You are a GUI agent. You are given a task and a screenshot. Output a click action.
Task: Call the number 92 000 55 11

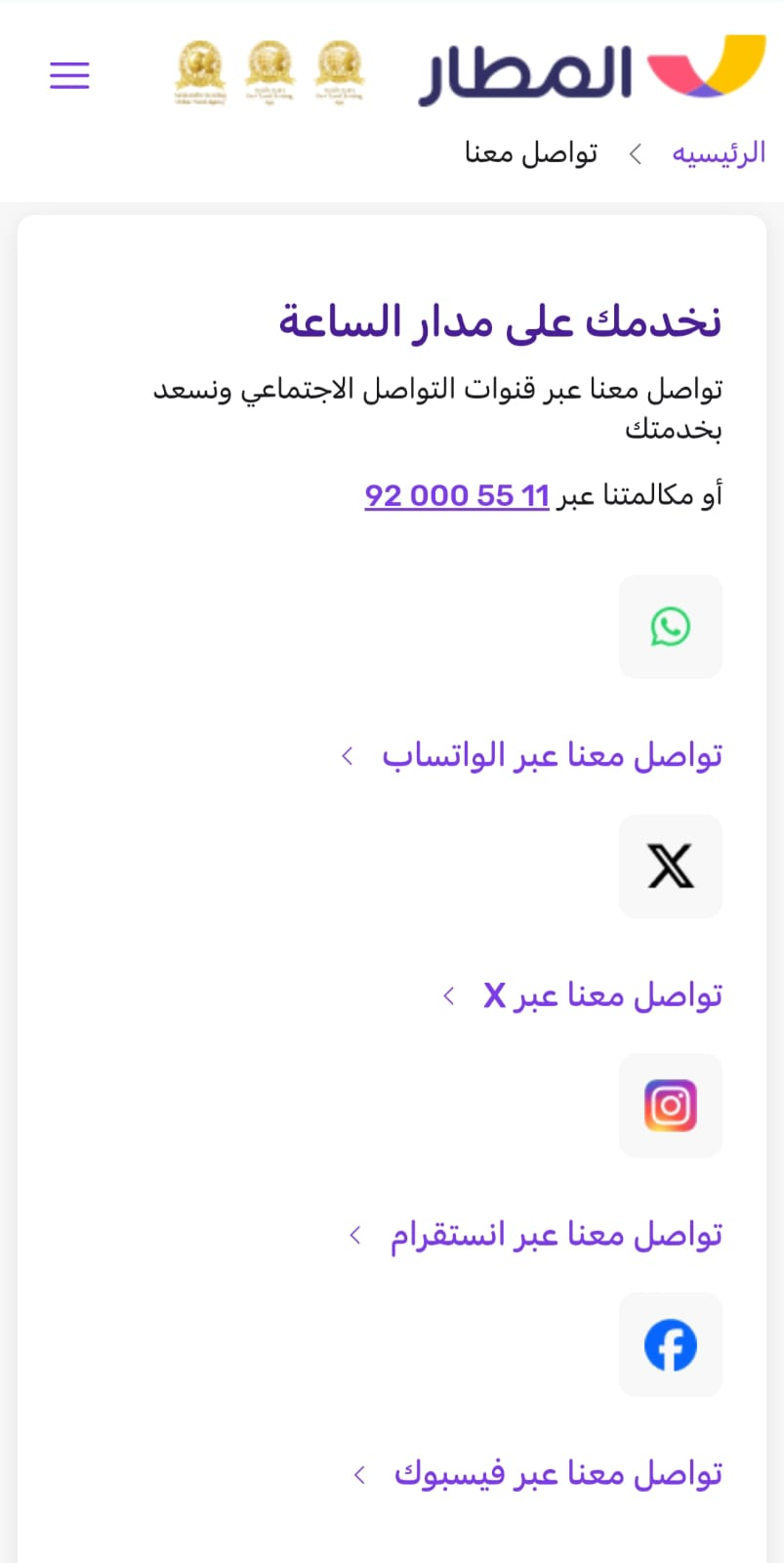tap(457, 495)
